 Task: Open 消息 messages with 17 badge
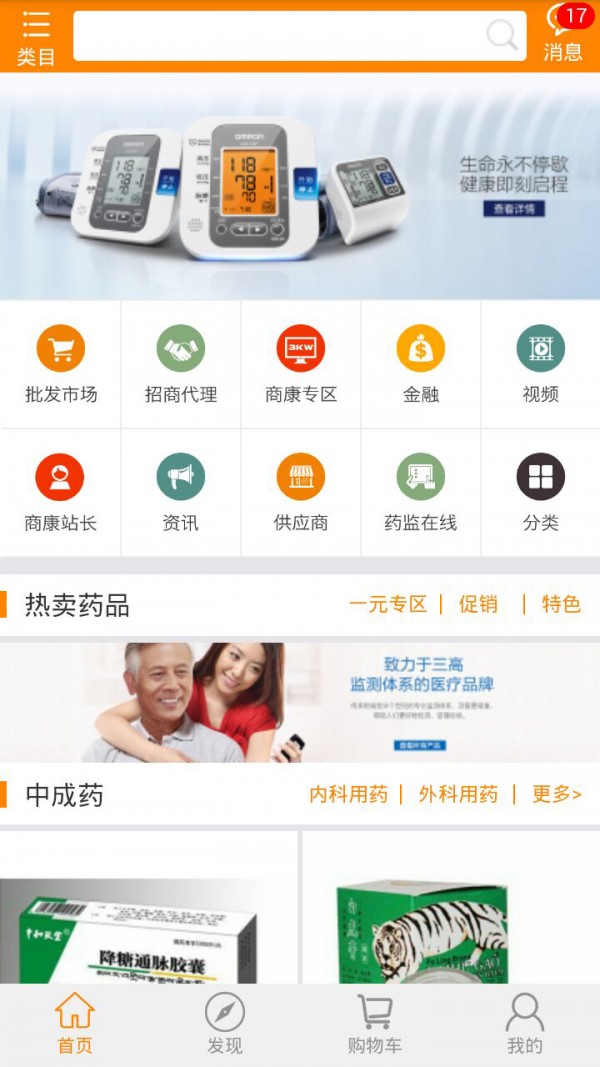tap(563, 34)
